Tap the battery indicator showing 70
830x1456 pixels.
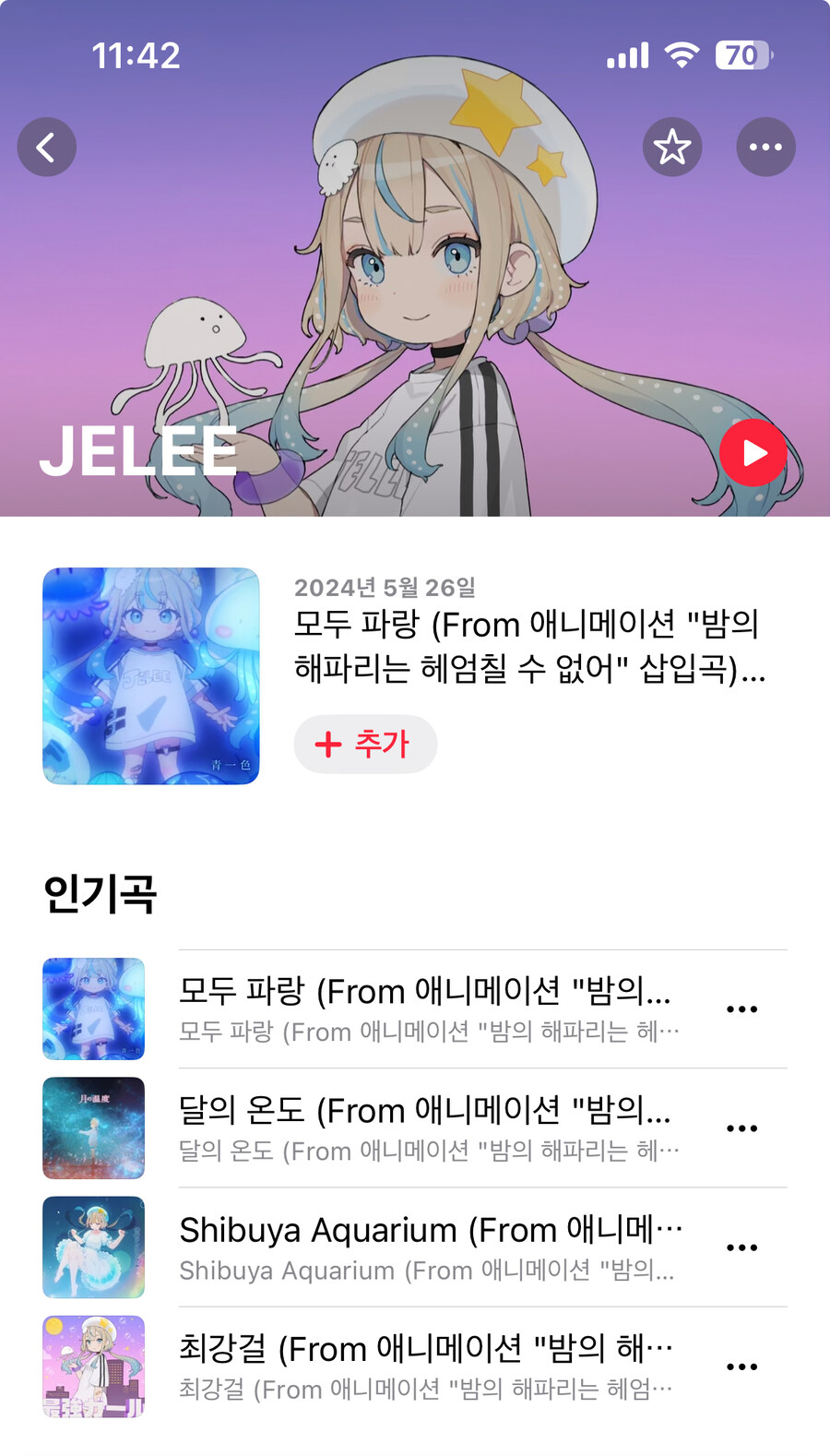741,55
